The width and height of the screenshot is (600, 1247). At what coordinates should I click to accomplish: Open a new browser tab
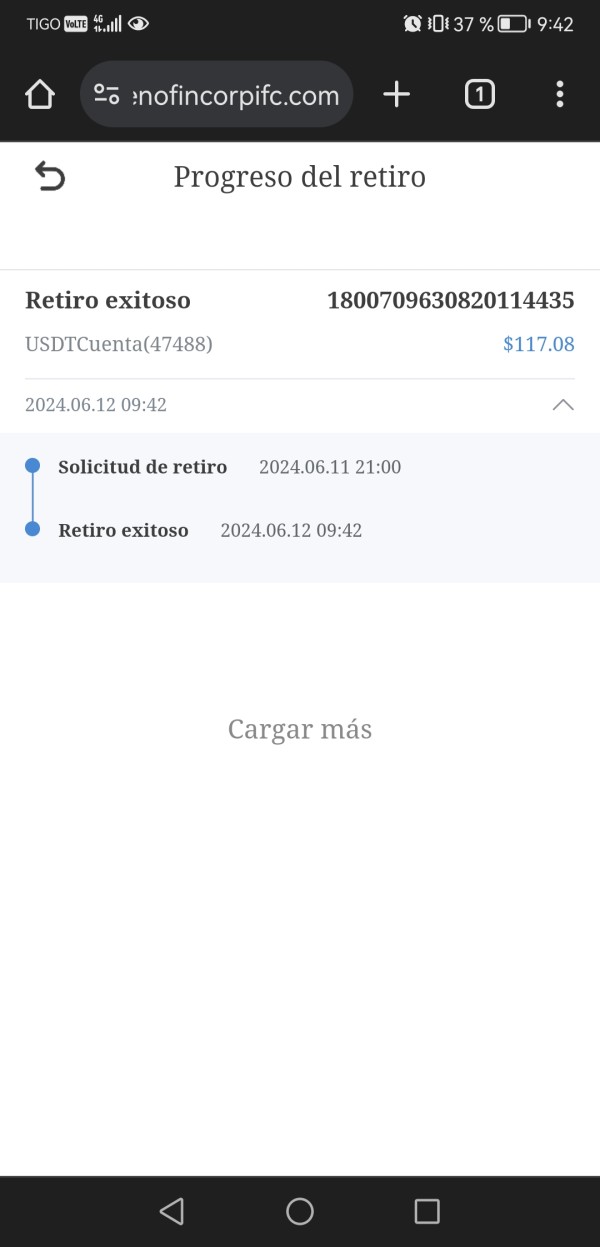(397, 95)
